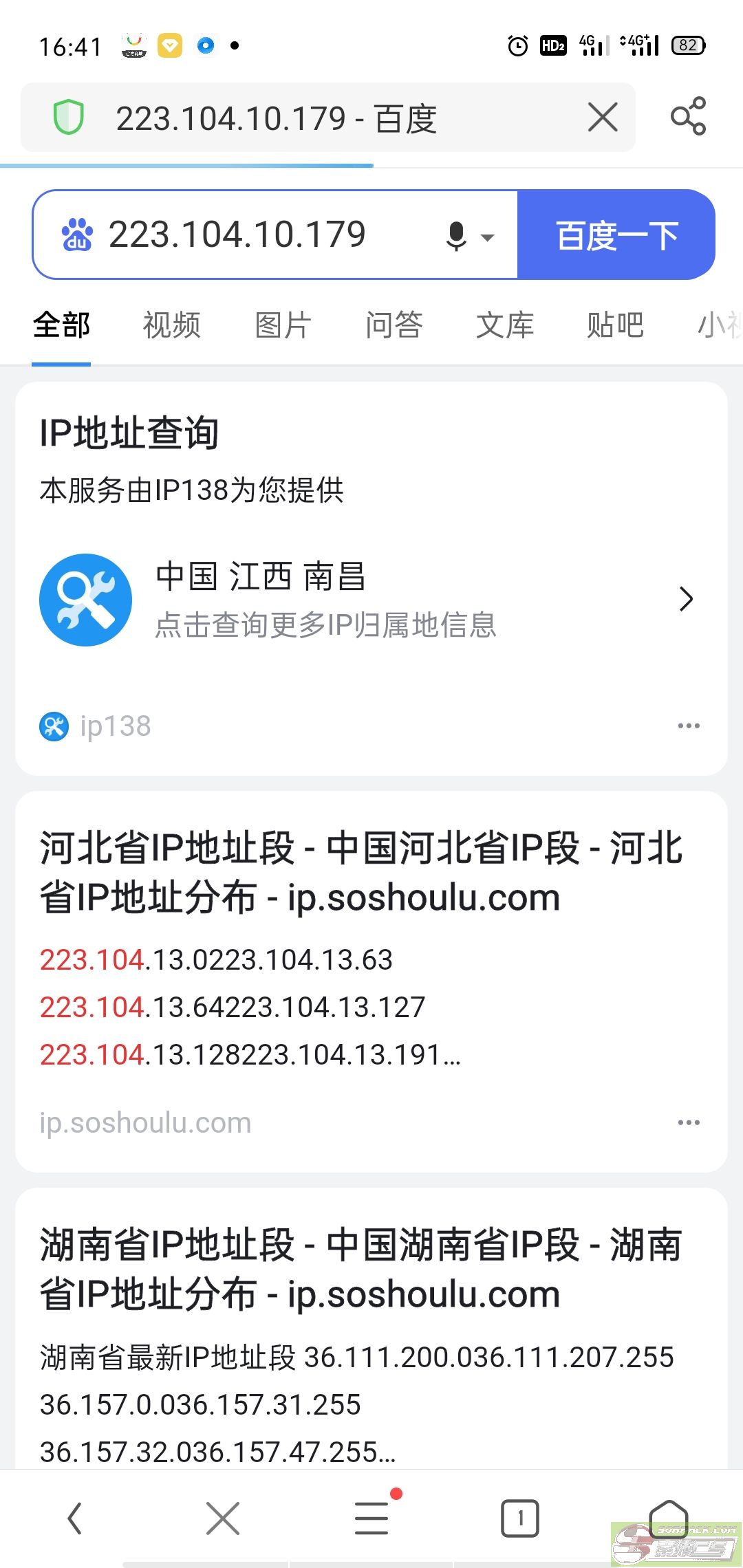Tap the 百度一下 search button
Screen dimensions: 743x1568
pyautogui.click(x=616, y=235)
